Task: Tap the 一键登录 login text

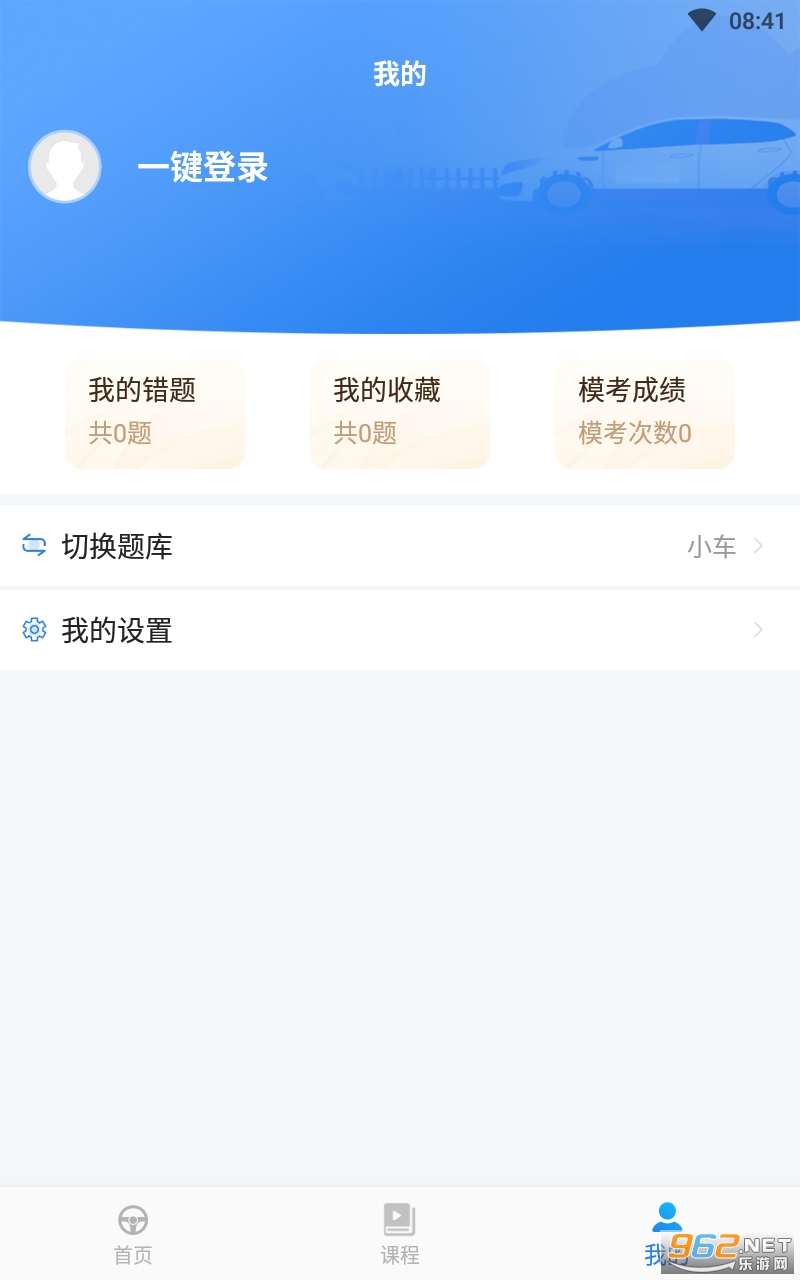Action: click(203, 168)
